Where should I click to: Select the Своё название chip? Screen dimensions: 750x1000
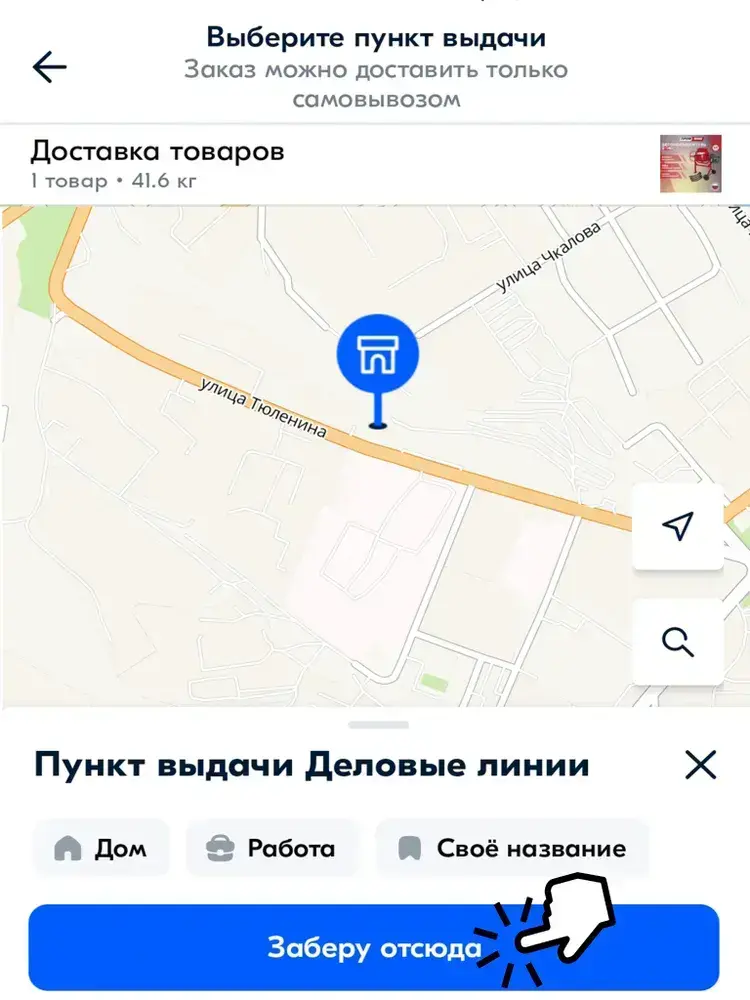coord(512,848)
